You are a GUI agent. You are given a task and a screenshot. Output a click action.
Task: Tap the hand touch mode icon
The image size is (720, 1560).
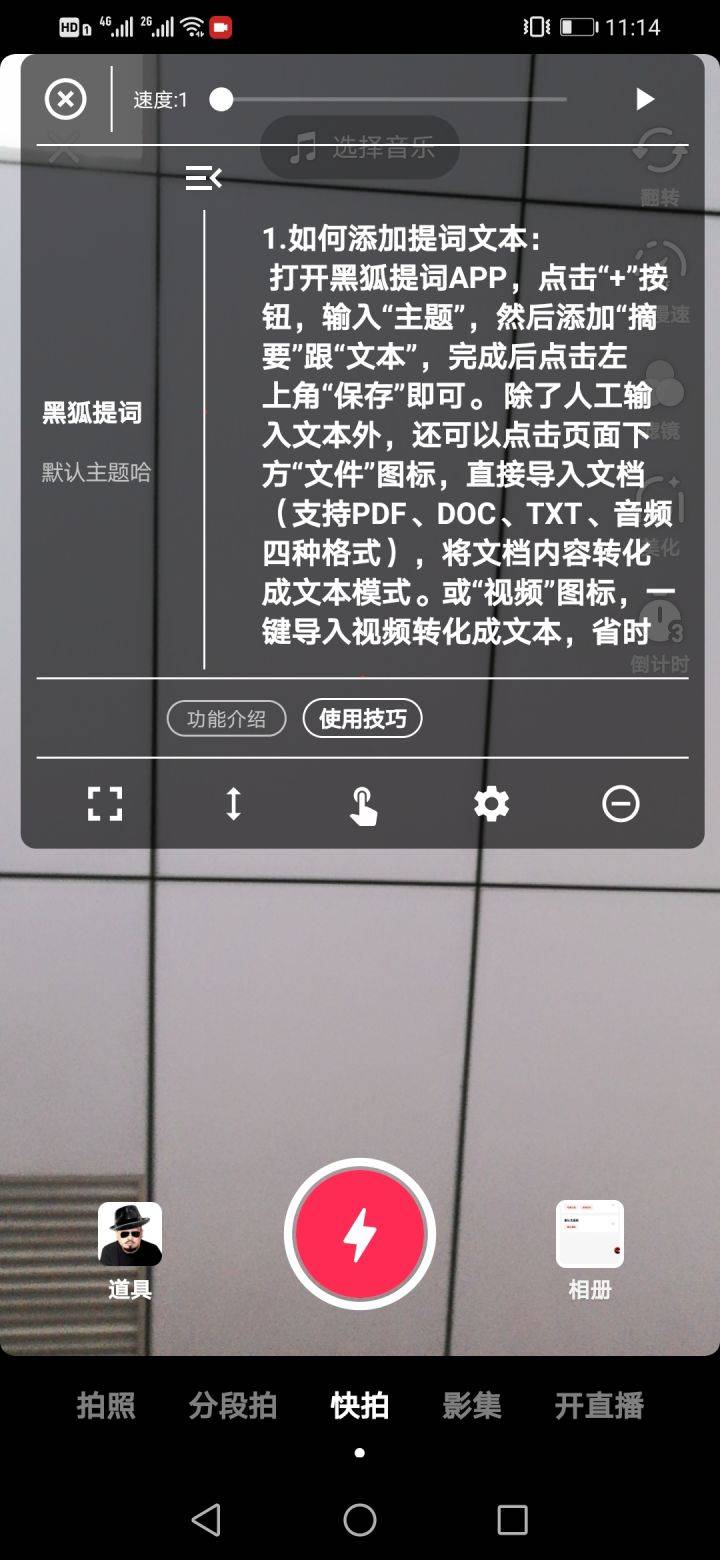point(362,805)
